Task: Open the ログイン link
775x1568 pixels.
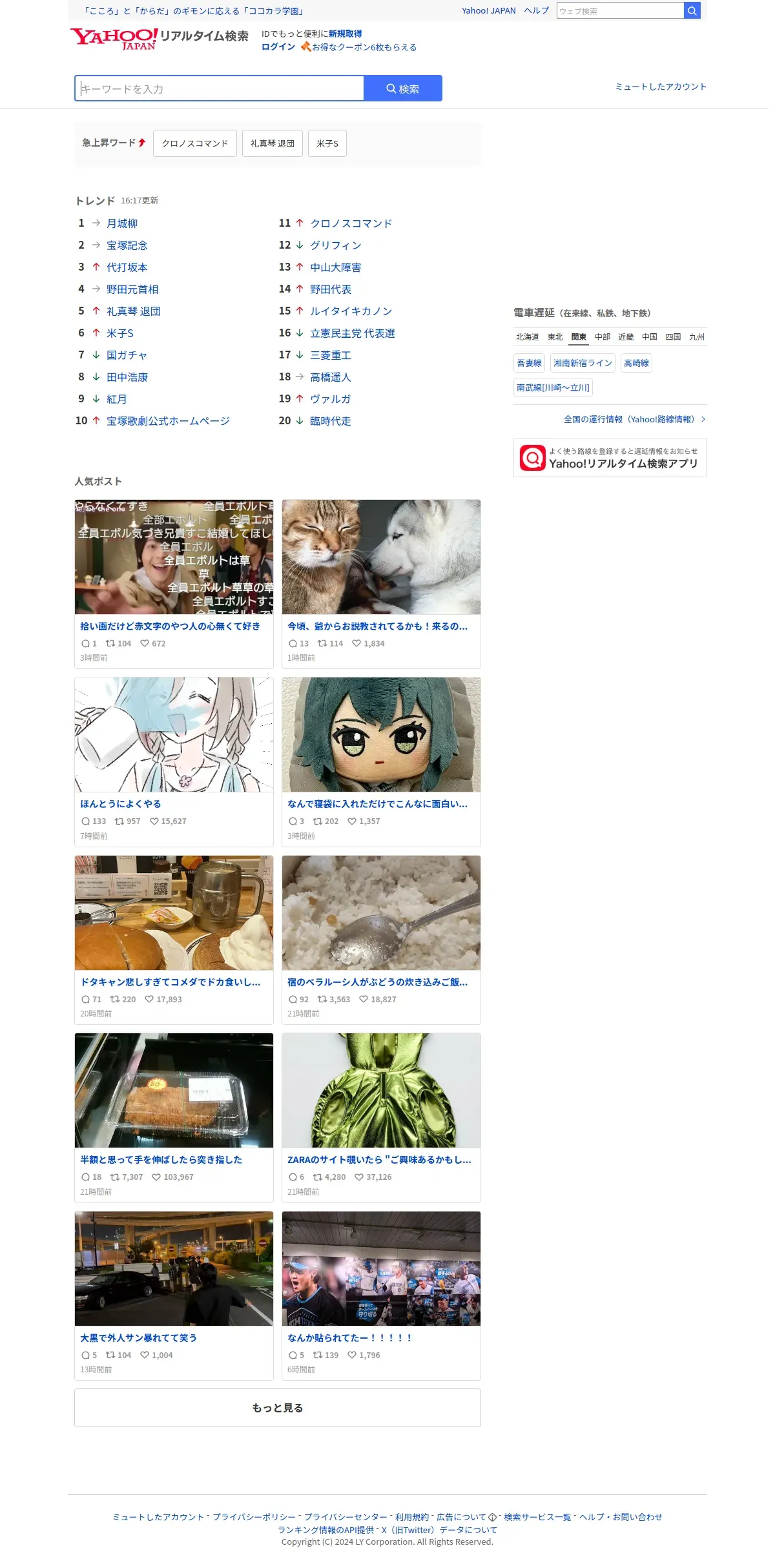Action: click(278, 46)
